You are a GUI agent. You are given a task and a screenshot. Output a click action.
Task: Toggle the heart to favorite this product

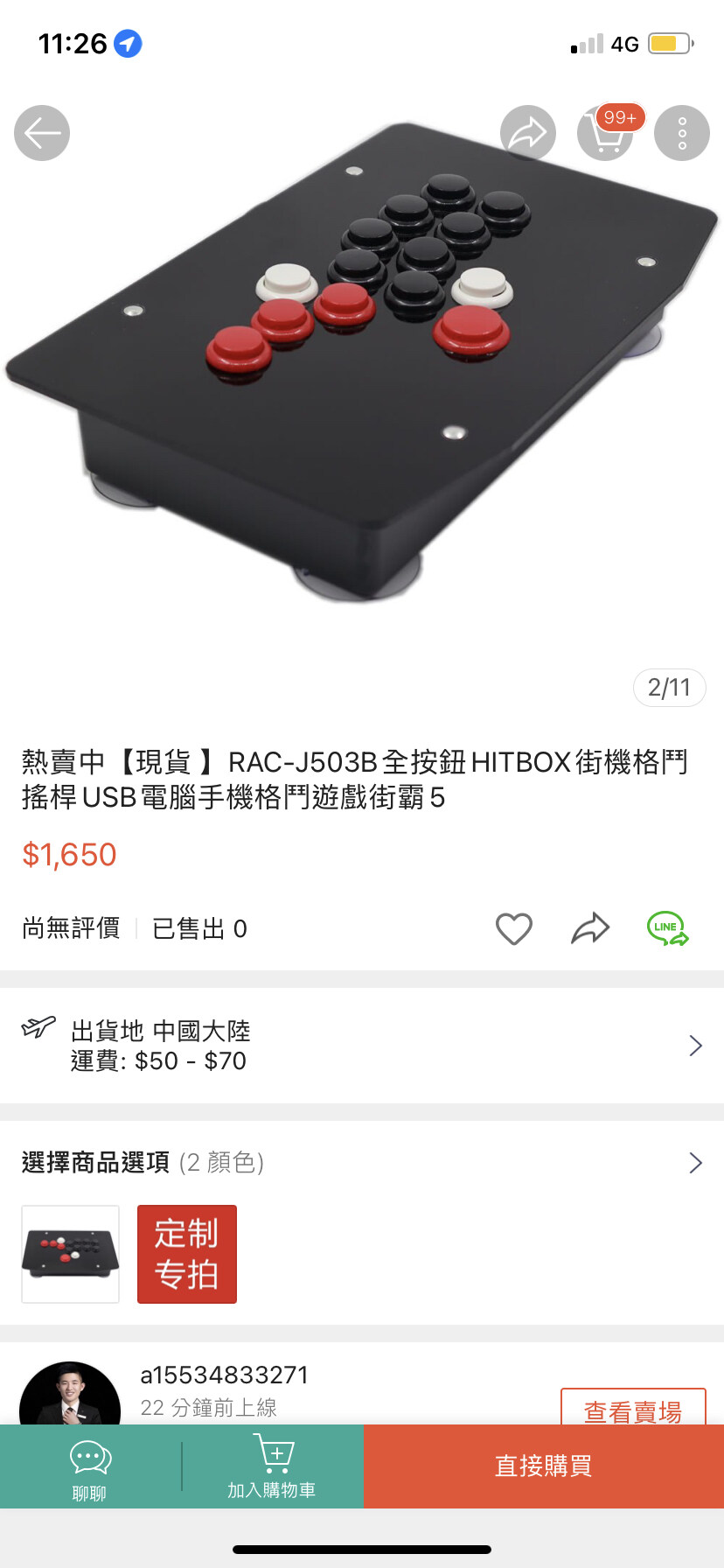pos(514,929)
